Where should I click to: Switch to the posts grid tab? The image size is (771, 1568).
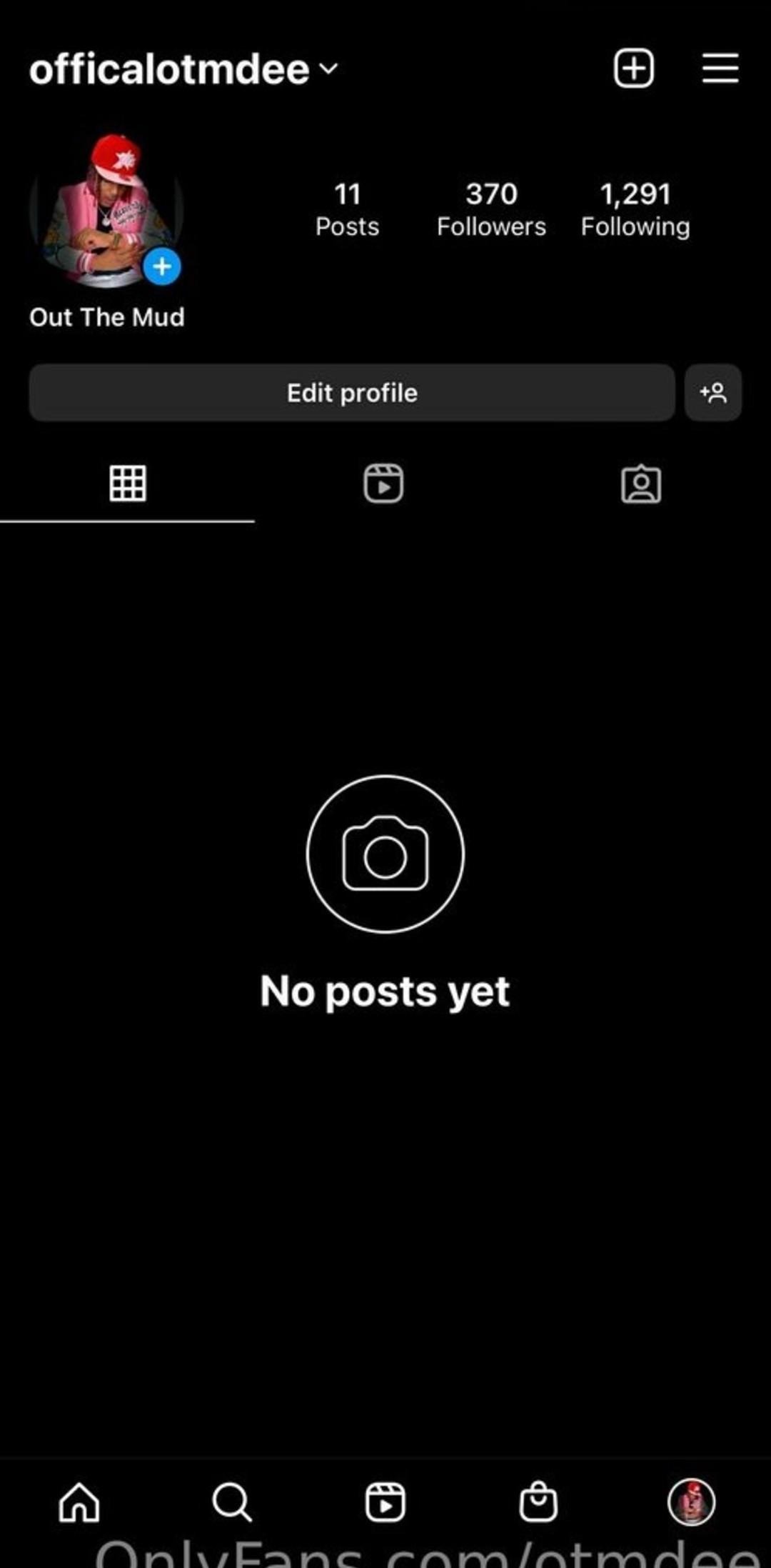tap(128, 484)
